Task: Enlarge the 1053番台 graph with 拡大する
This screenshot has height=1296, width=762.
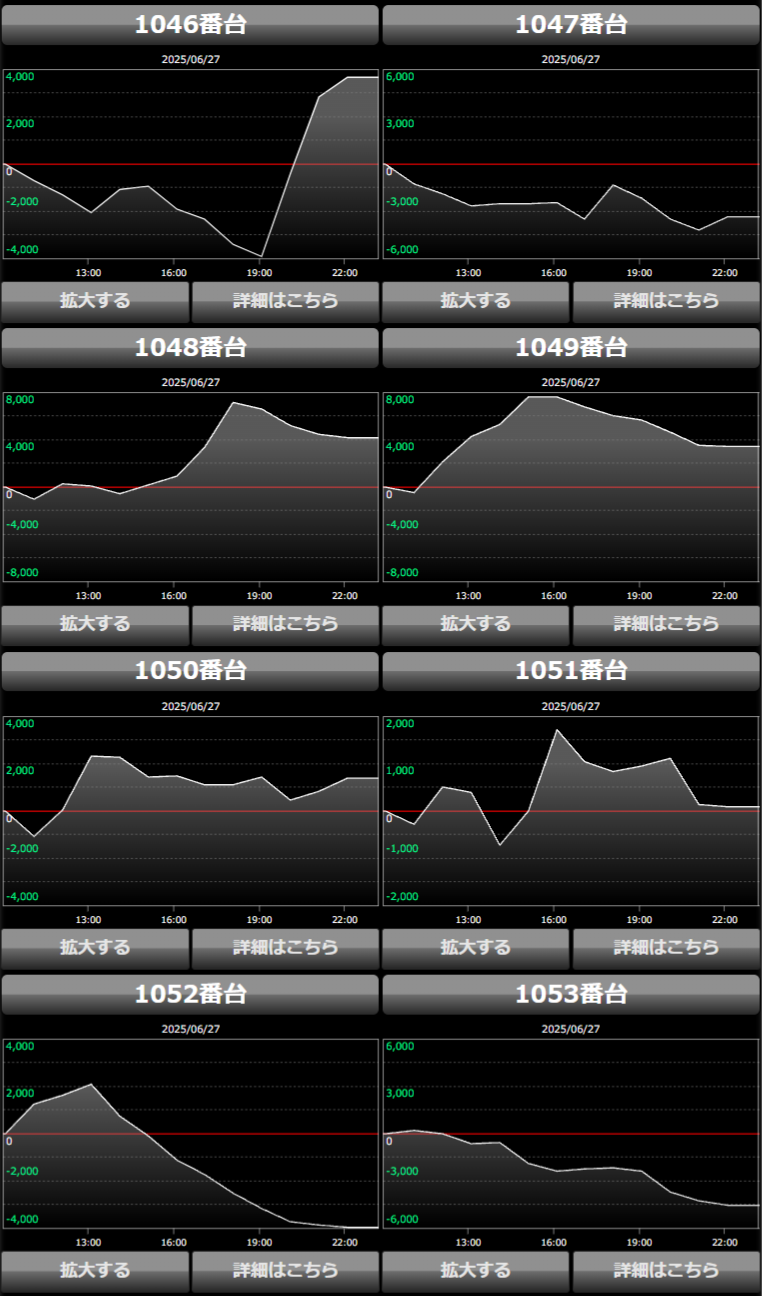Action: tap(476, 1270)
